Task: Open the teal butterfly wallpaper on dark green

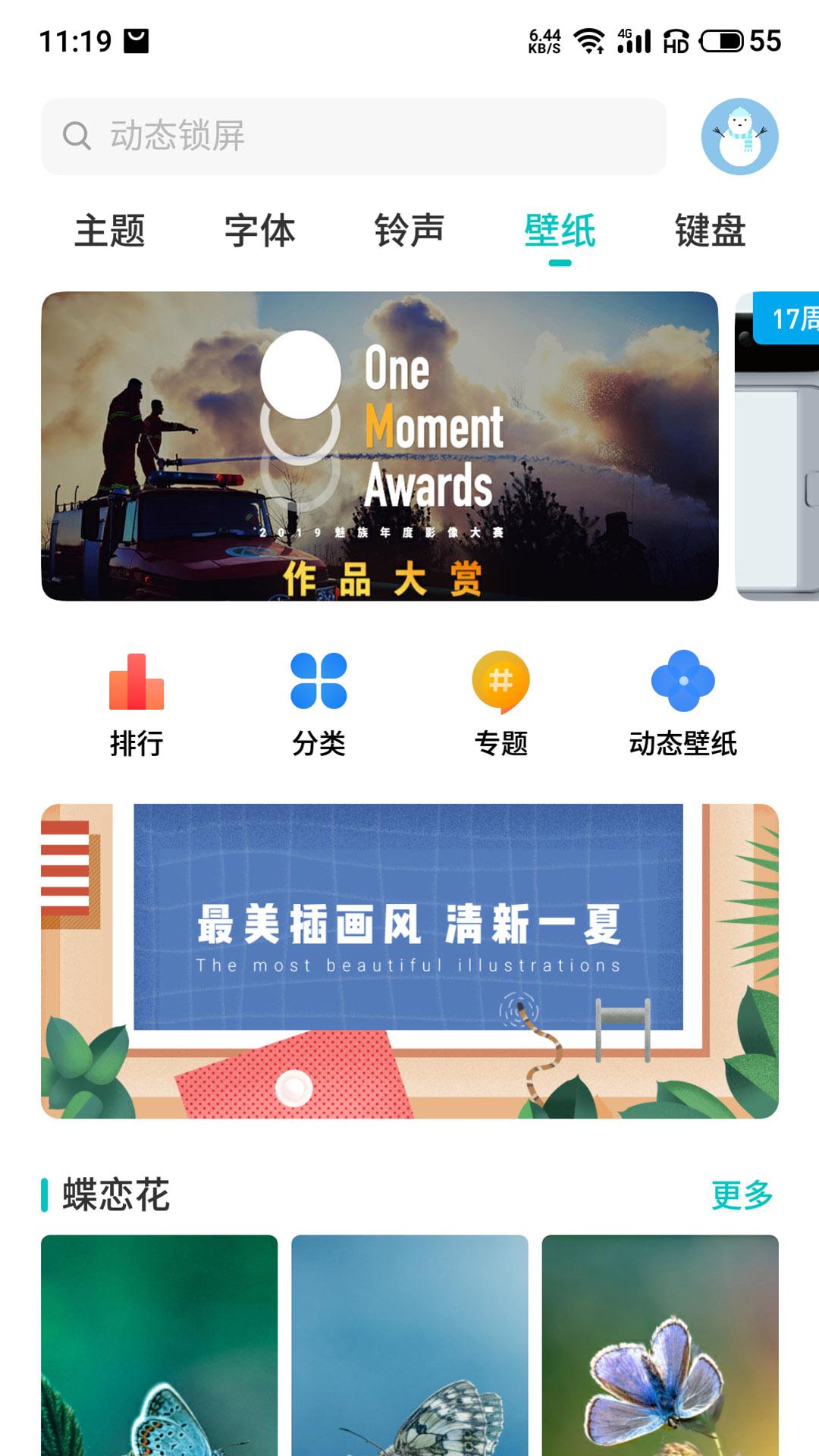Action: point(159,1345)
